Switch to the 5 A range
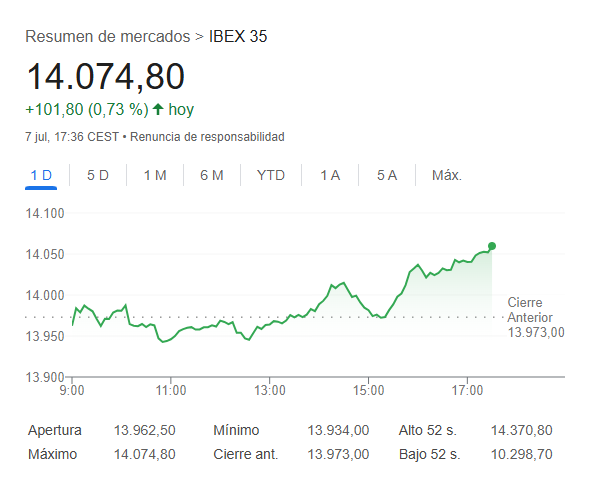The image size is (614, 481). [x=387, y=175]
